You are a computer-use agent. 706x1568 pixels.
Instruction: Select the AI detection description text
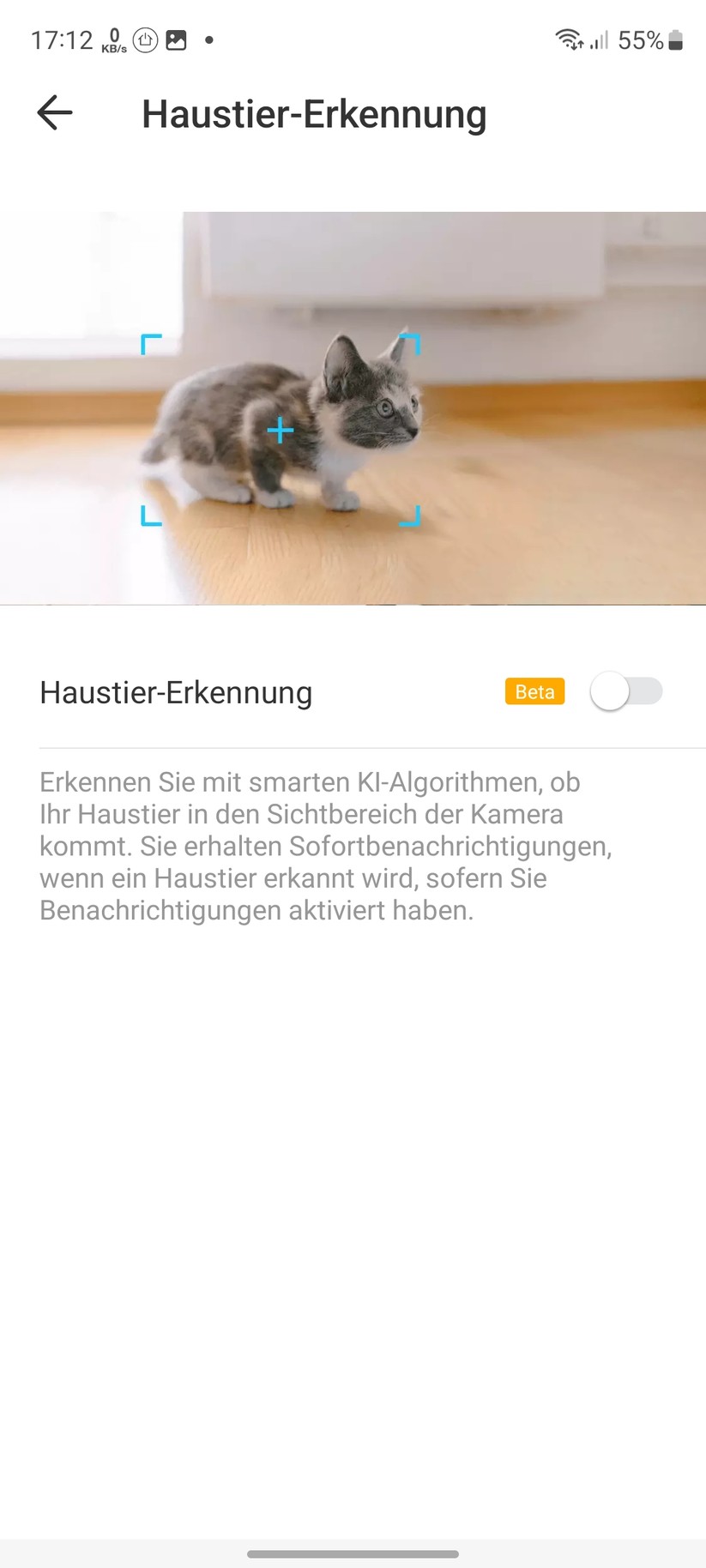[326, 845]
